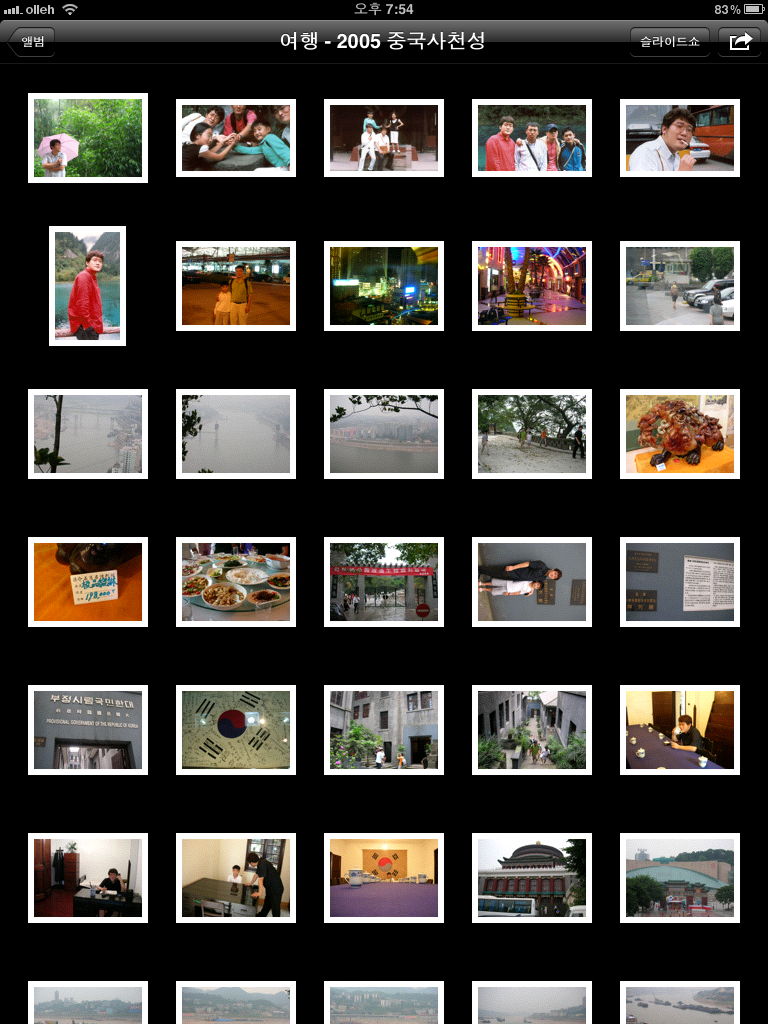The width and height of the screenshot is (768, 1024).
Task: Open photo of person holding pink umbrella
Action: click(88, 138)
